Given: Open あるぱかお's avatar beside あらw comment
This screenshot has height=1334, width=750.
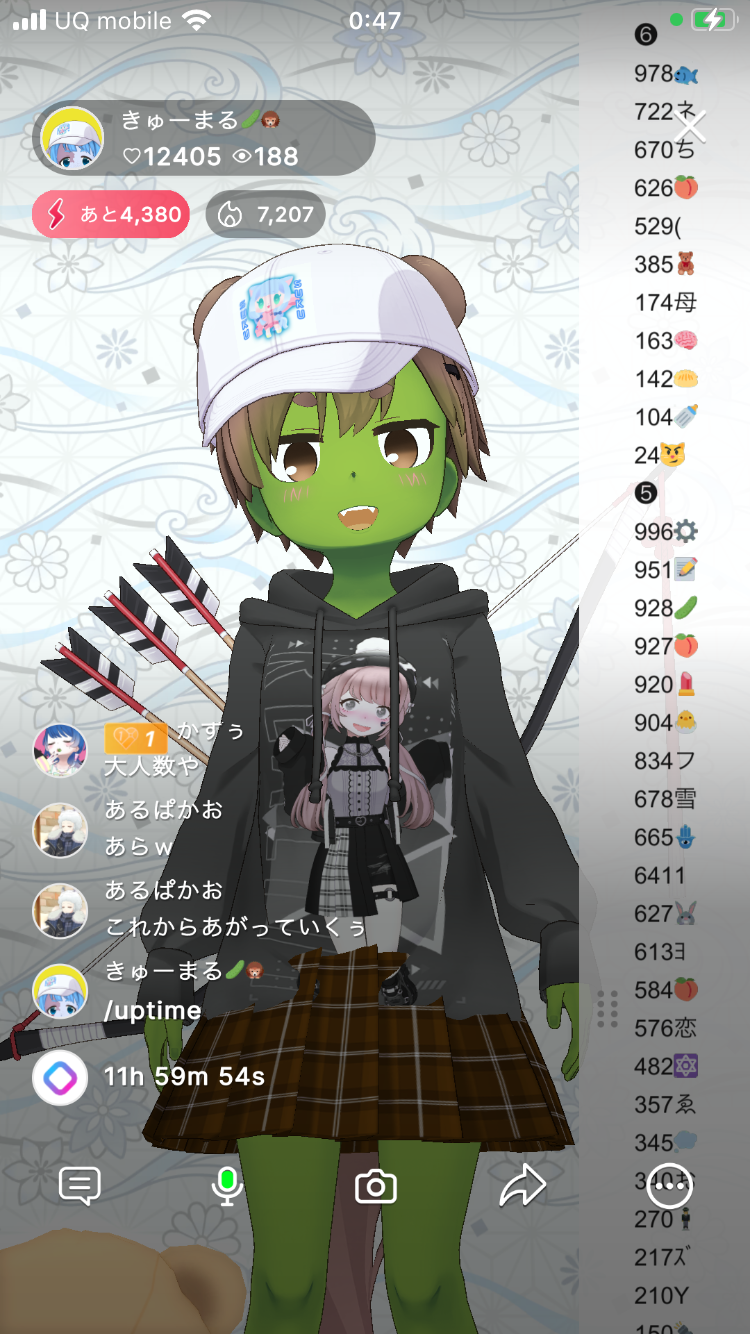Looking at the screenshot, I should [x=60, y=829].
